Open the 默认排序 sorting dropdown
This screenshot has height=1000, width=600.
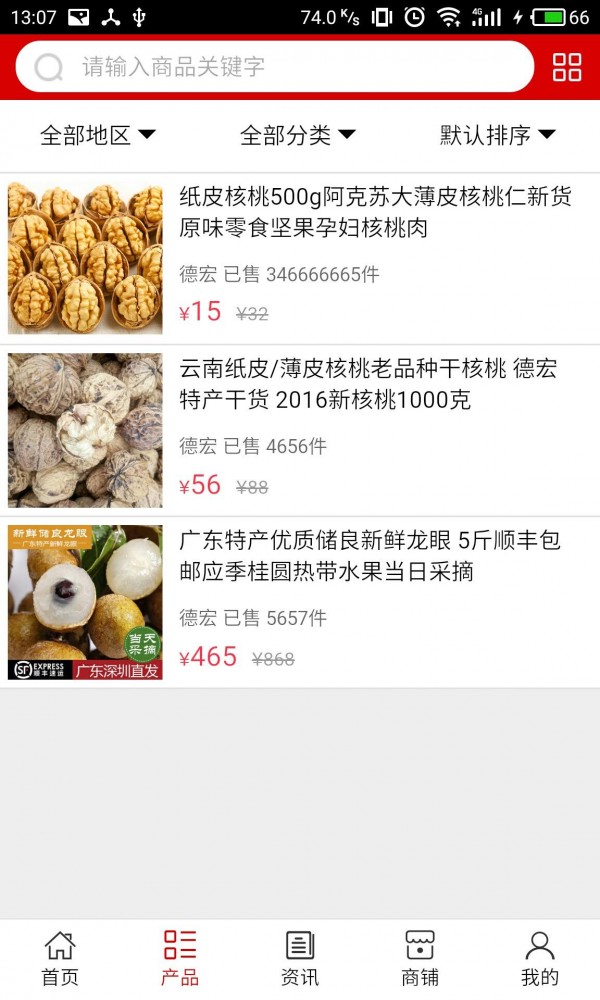click(x=498, y=135)
